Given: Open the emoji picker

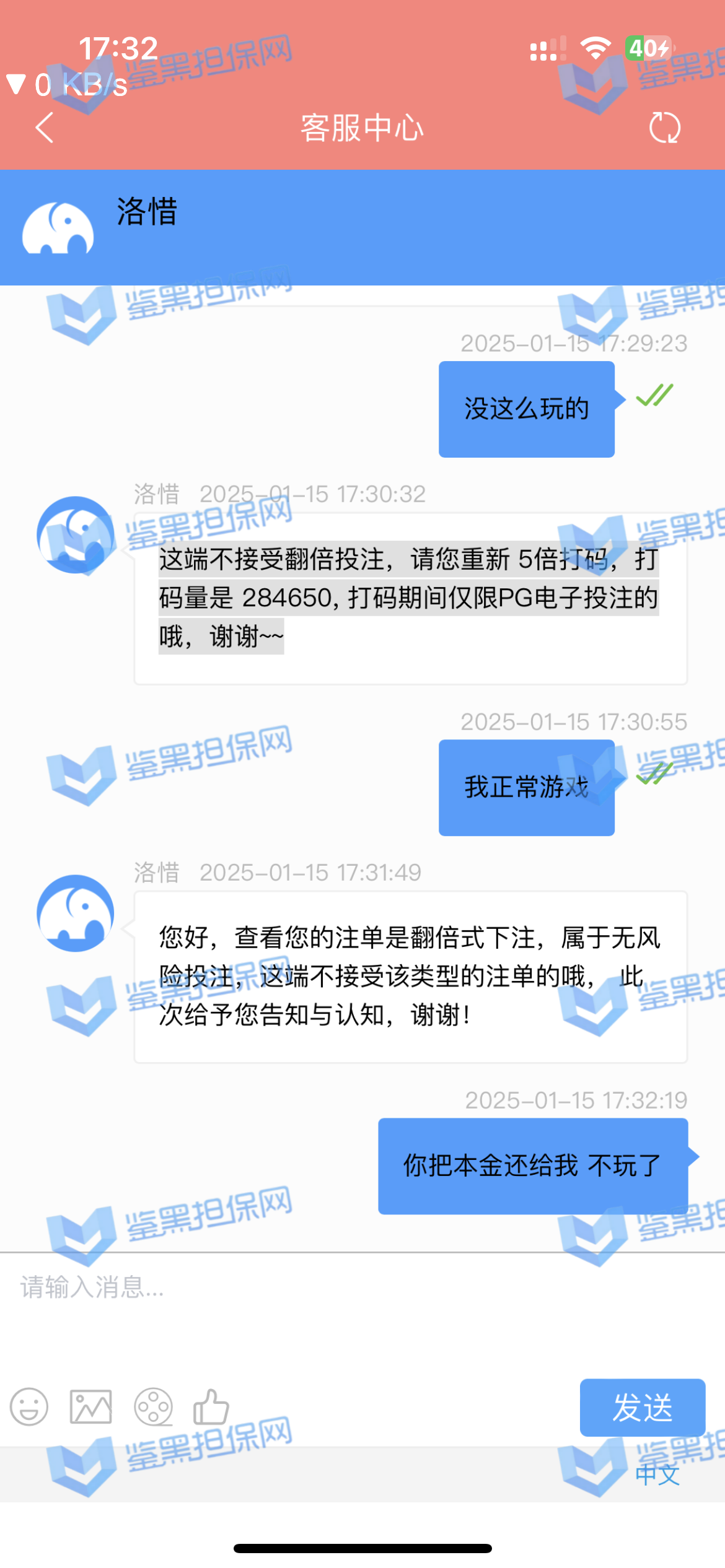Looking at the screenshot, I should [x=29, y=1407].
